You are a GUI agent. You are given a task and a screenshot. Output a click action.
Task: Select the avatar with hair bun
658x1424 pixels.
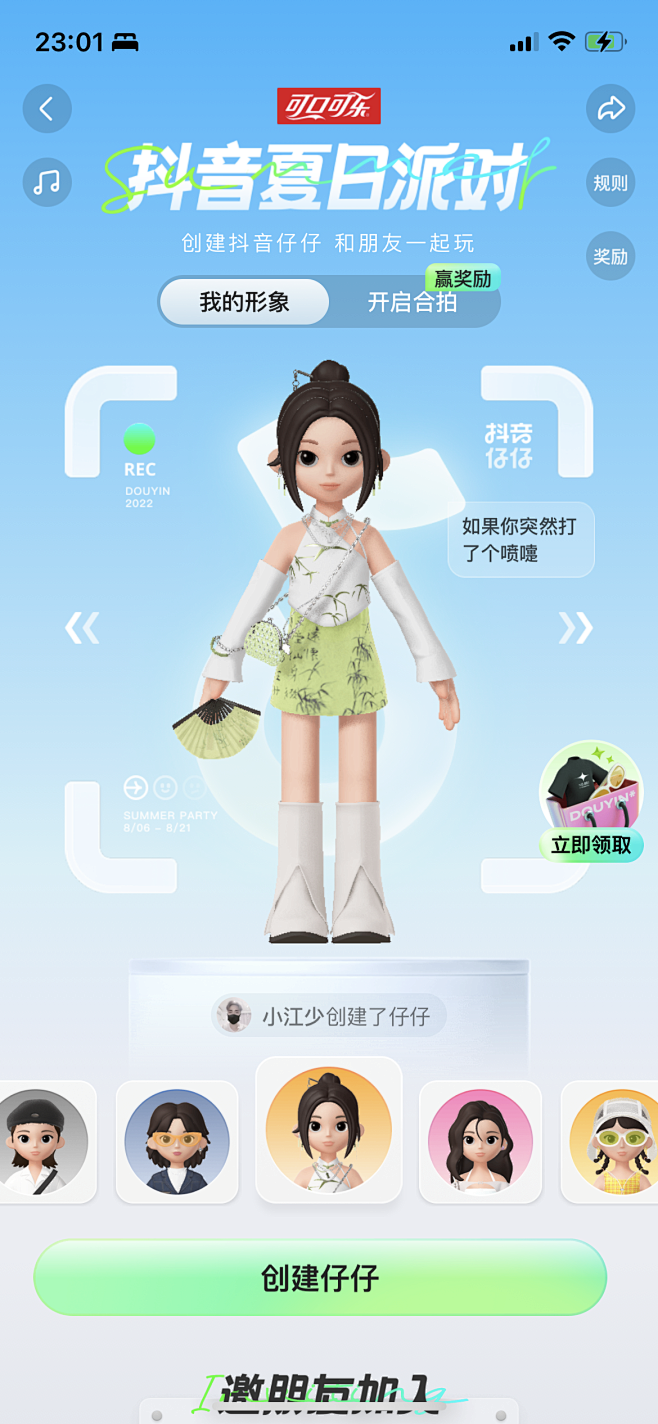click(329, 1130)
